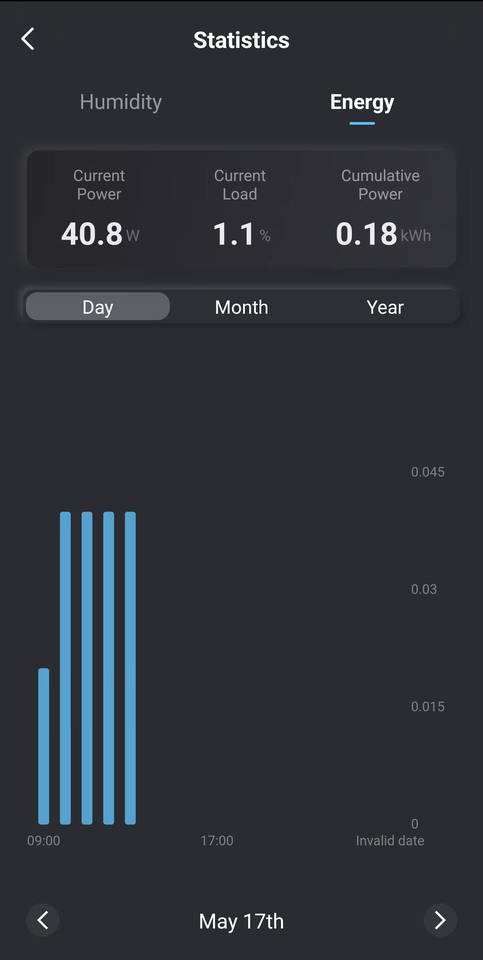Screen dimensions: 483x960
Task: Go back from the Statistics screen
Action: click(28, 39)
